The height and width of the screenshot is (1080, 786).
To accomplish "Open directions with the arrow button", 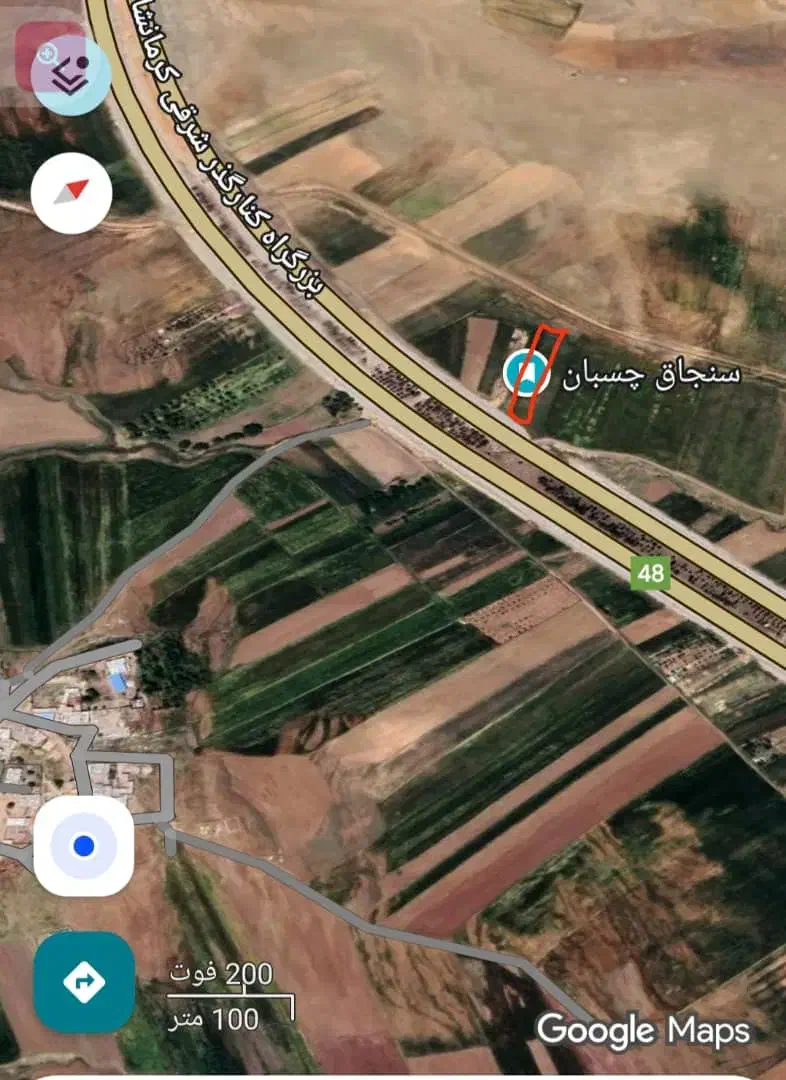I will pos(84,982).
